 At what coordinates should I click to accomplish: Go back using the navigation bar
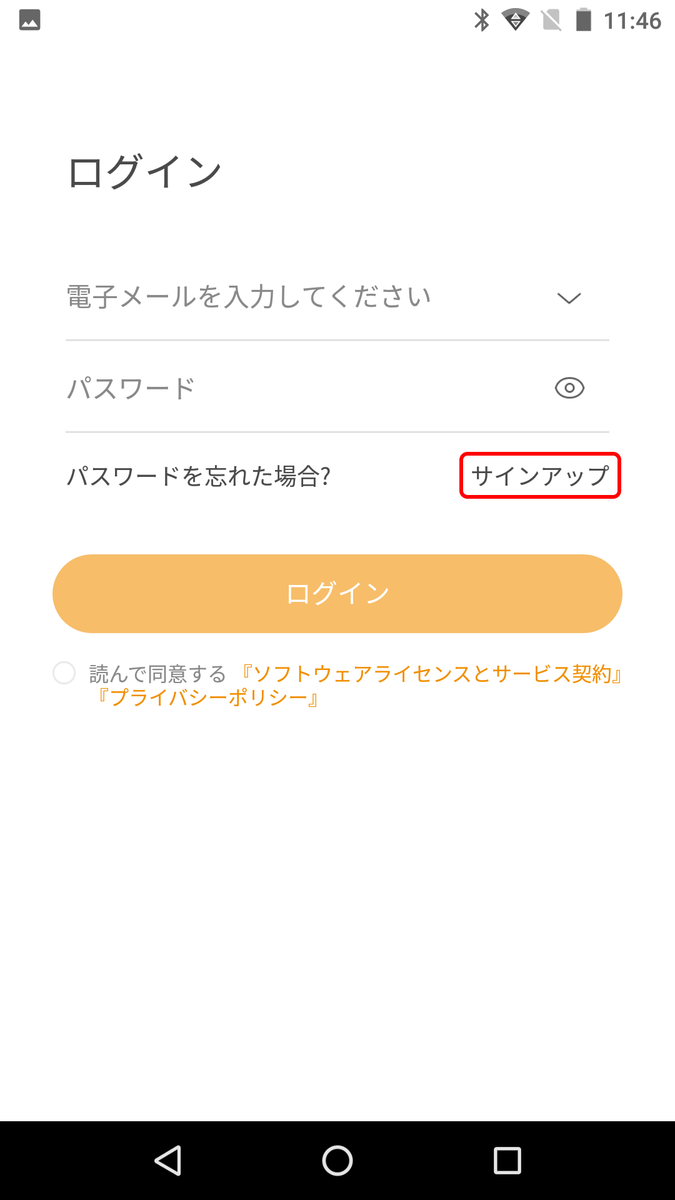pos(168,1160)
